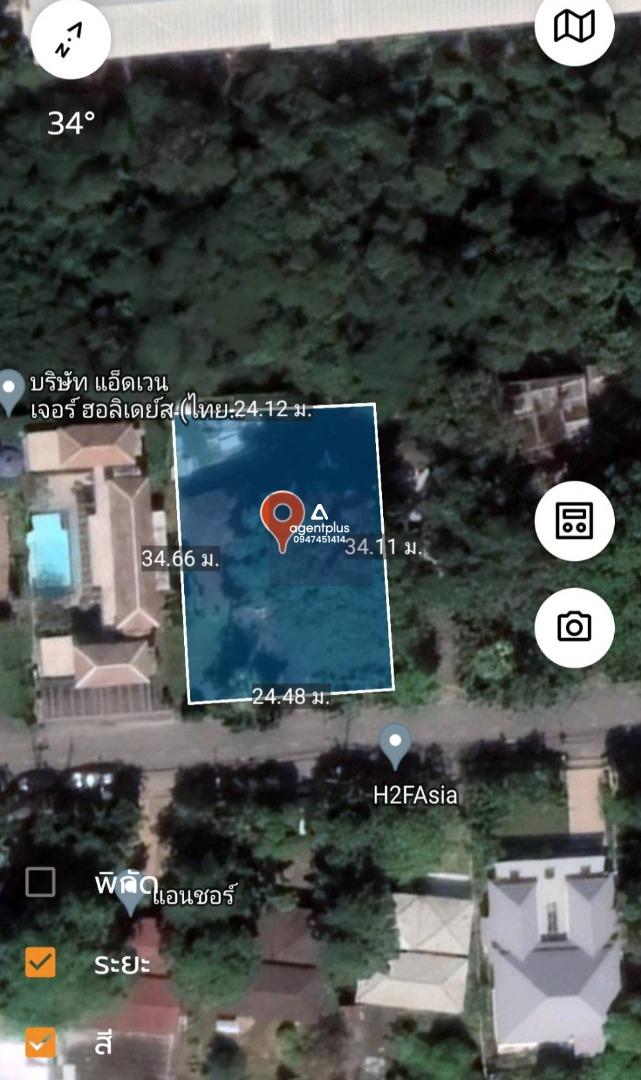Uncheck the ระยะ checkbox
The image size is (641, 1080).
(41, 962)
